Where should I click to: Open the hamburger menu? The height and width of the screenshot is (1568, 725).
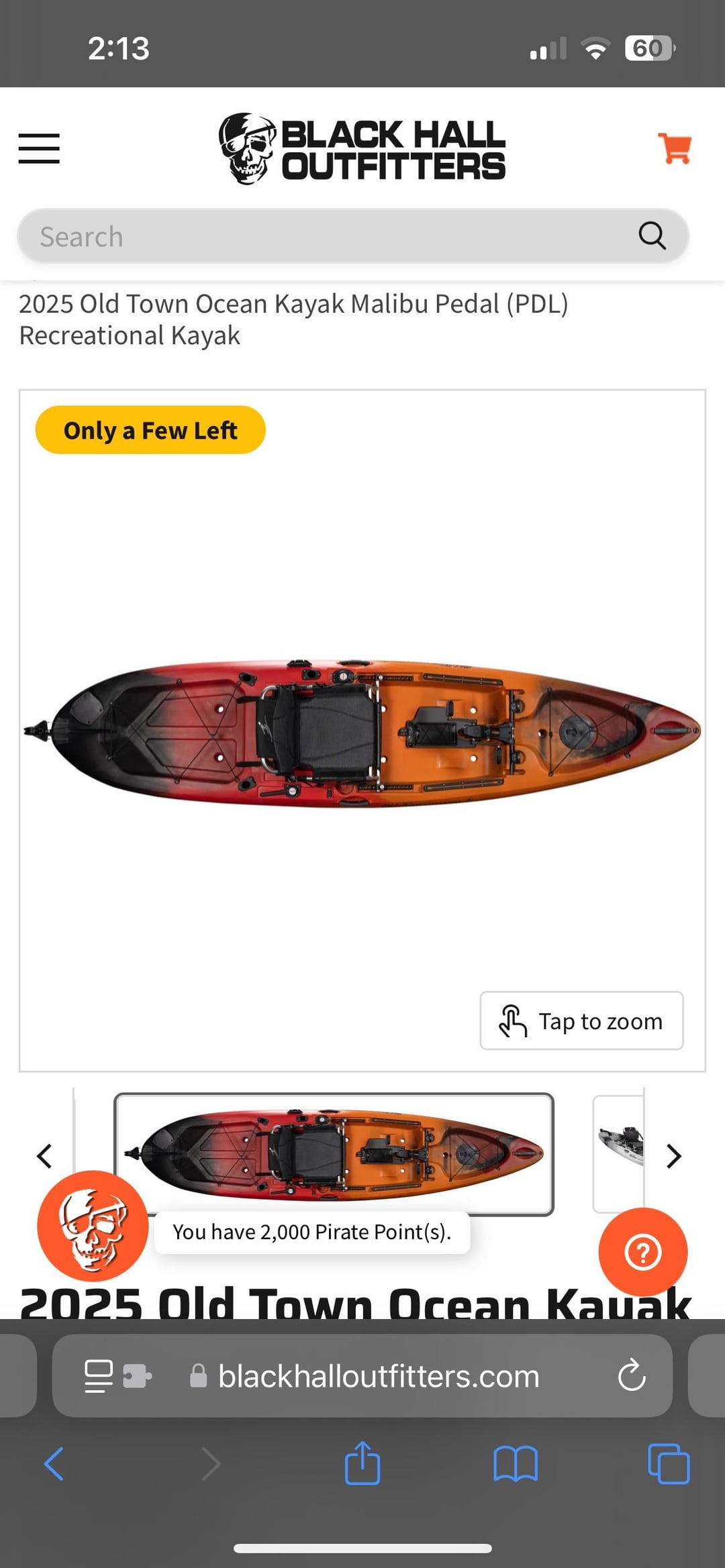pyautogui.click(x=39, y=148)
